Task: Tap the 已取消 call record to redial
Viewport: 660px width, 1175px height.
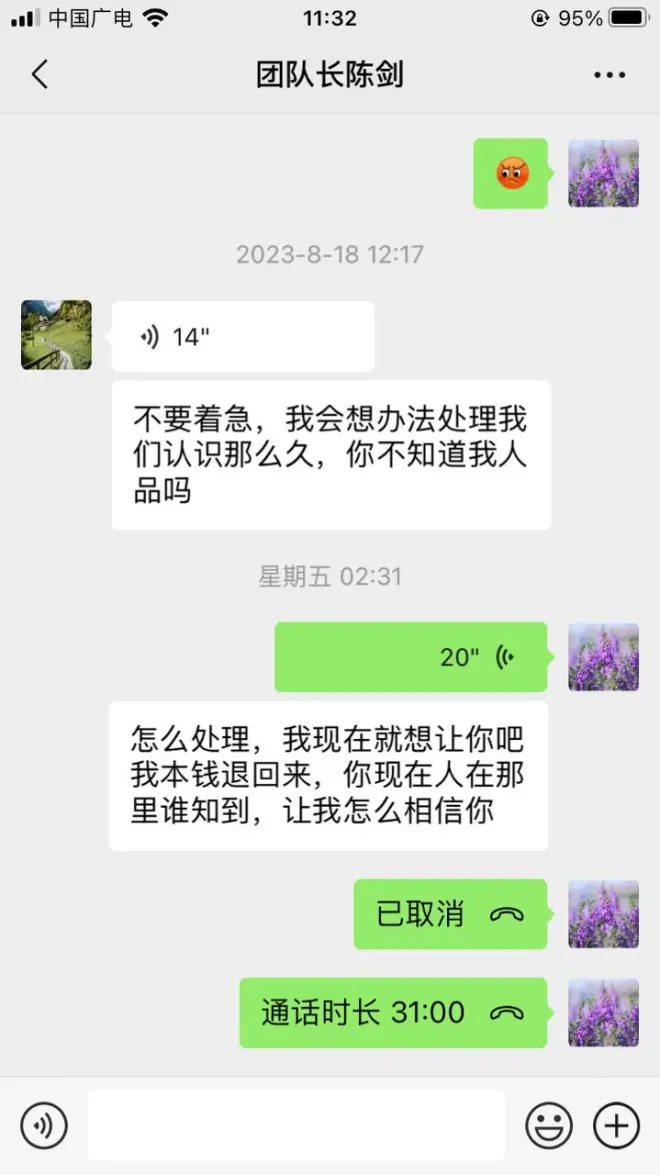Action: pyautogui.click(x=450, y=914)
